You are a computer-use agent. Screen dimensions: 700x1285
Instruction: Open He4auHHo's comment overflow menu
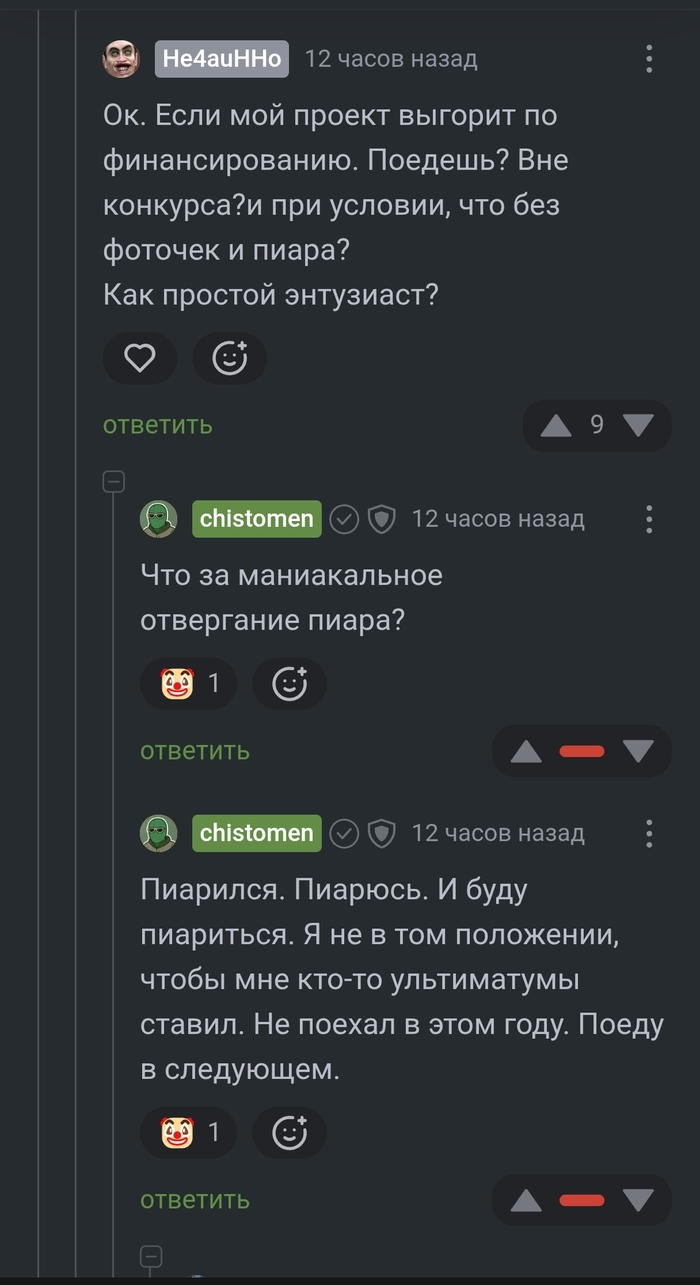[649, 59]
